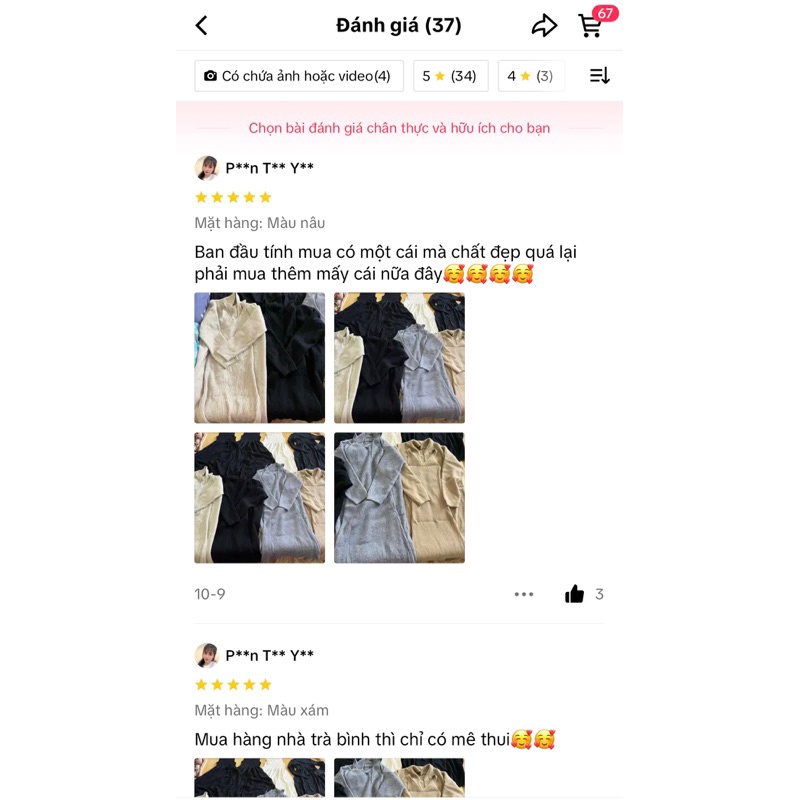
Task: Go back from the reviews page
Action: click(202, 26)
